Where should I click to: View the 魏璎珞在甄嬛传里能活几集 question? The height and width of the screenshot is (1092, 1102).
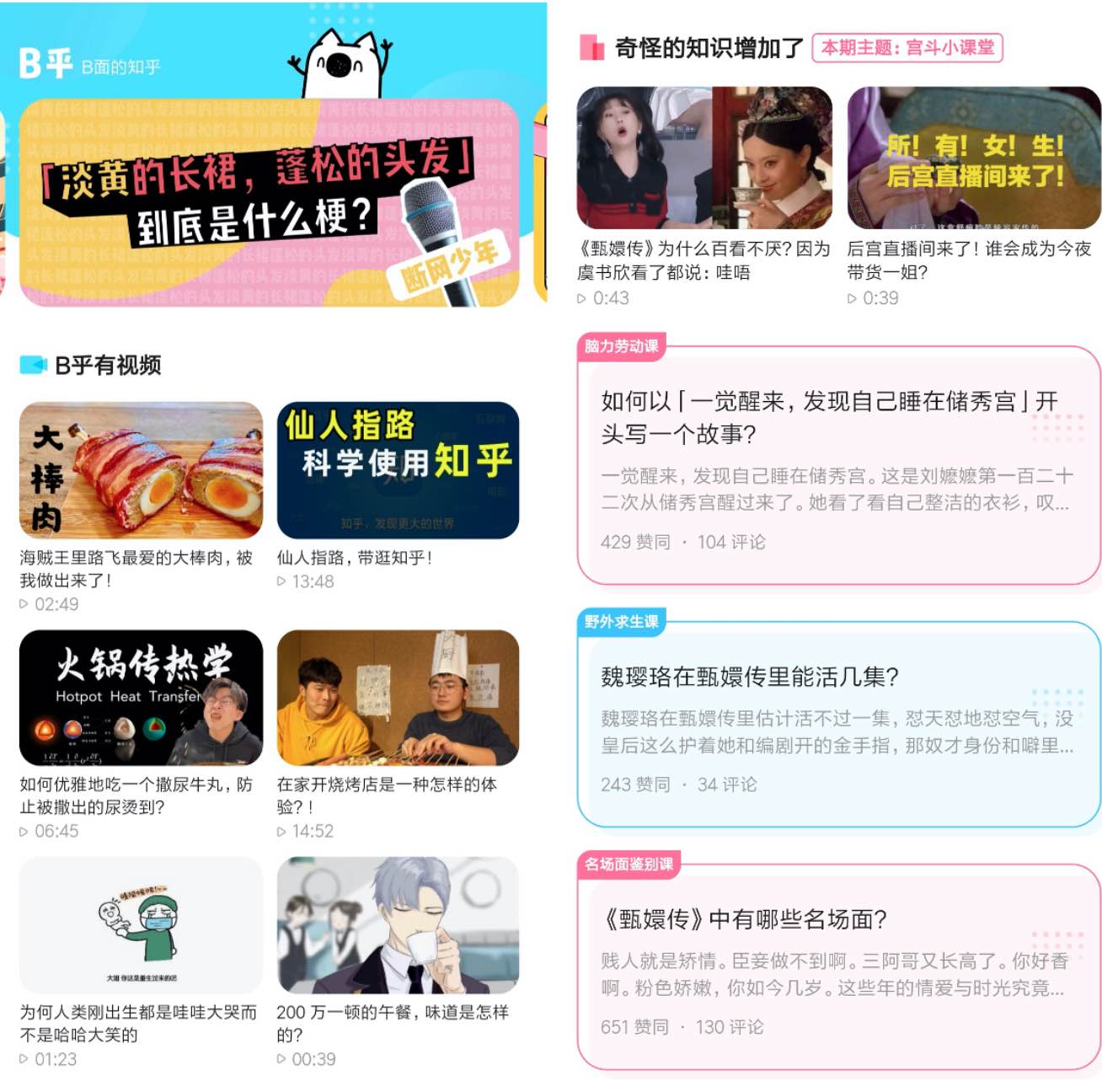[839, 725]
